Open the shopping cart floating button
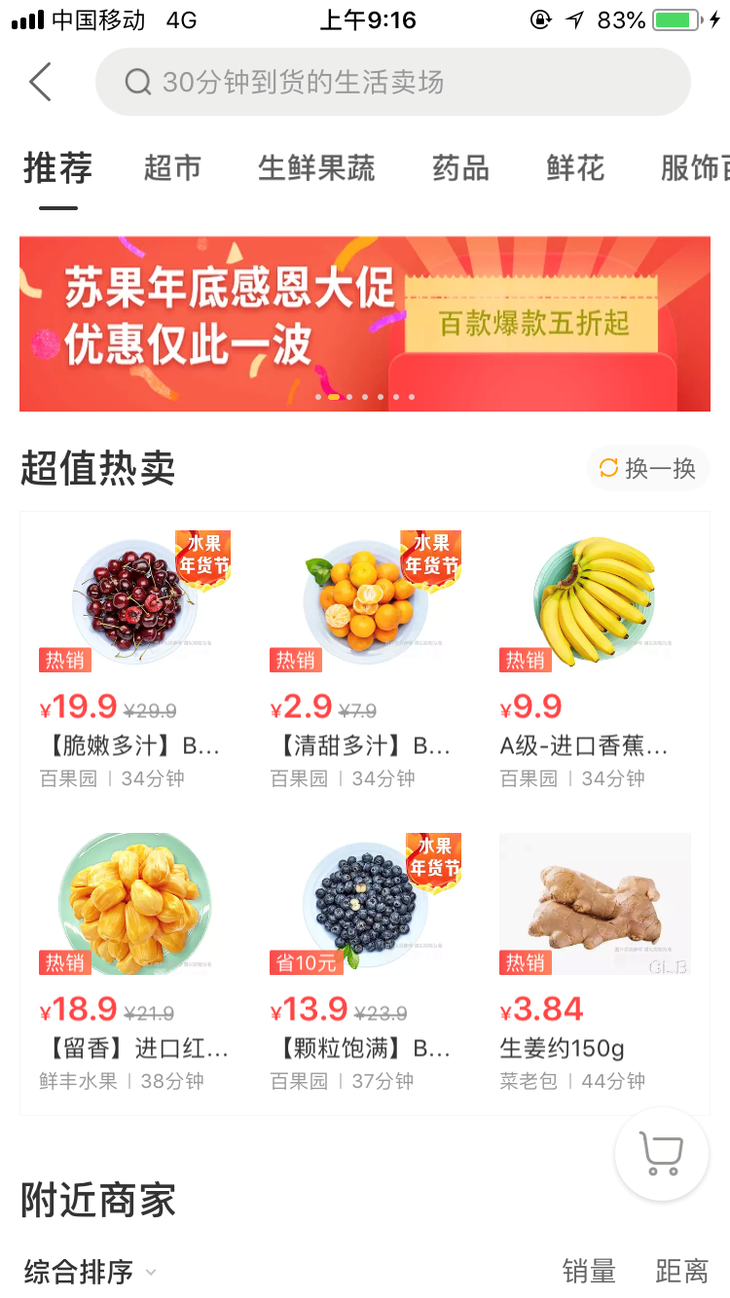Screen dimensions: 730x1298 tap(662, 1154)
